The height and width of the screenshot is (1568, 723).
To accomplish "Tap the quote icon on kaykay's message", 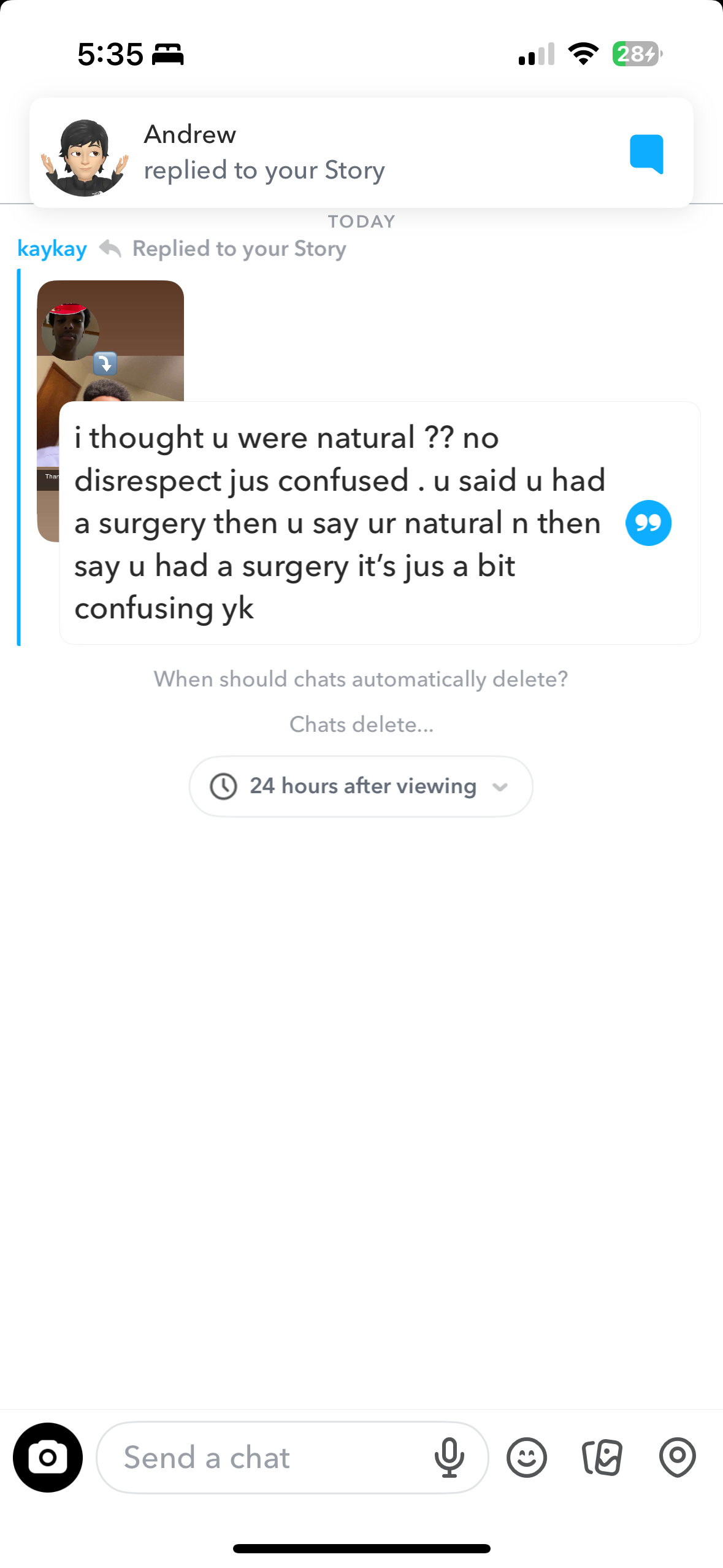I will (648, 523).
